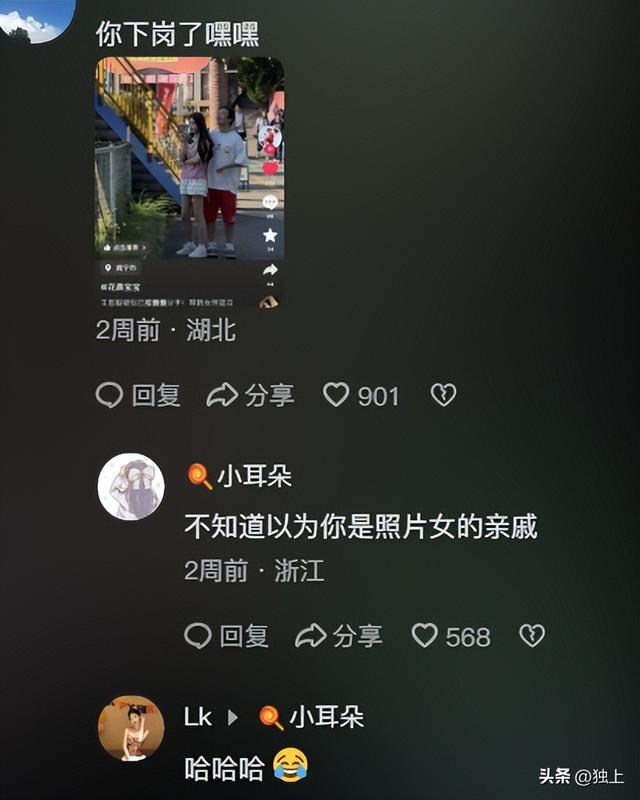Screen dimensions: 640x800
Task: Reply to 小耳朵's comment
Action: [x=227, y=635]
